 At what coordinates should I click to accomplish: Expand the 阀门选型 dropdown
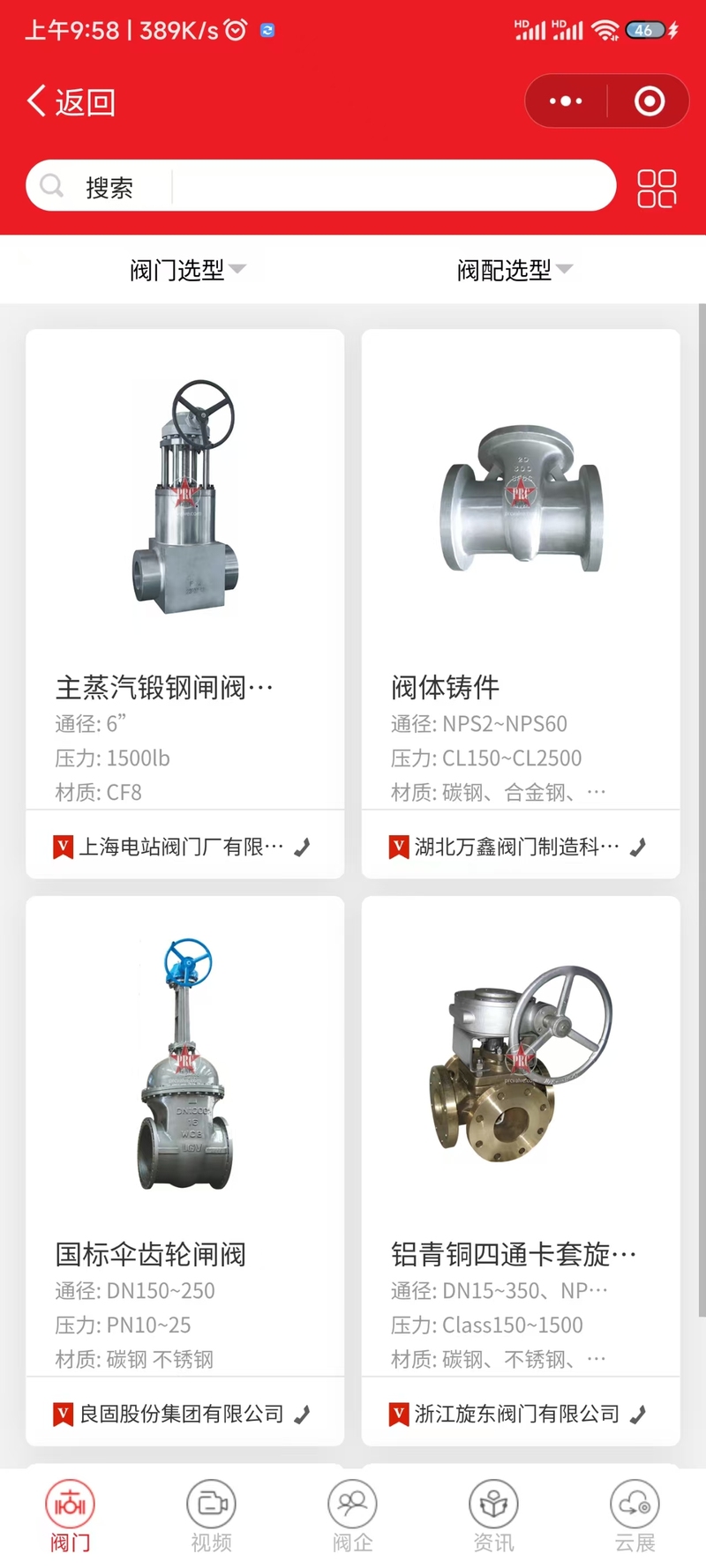coord(187,270)
